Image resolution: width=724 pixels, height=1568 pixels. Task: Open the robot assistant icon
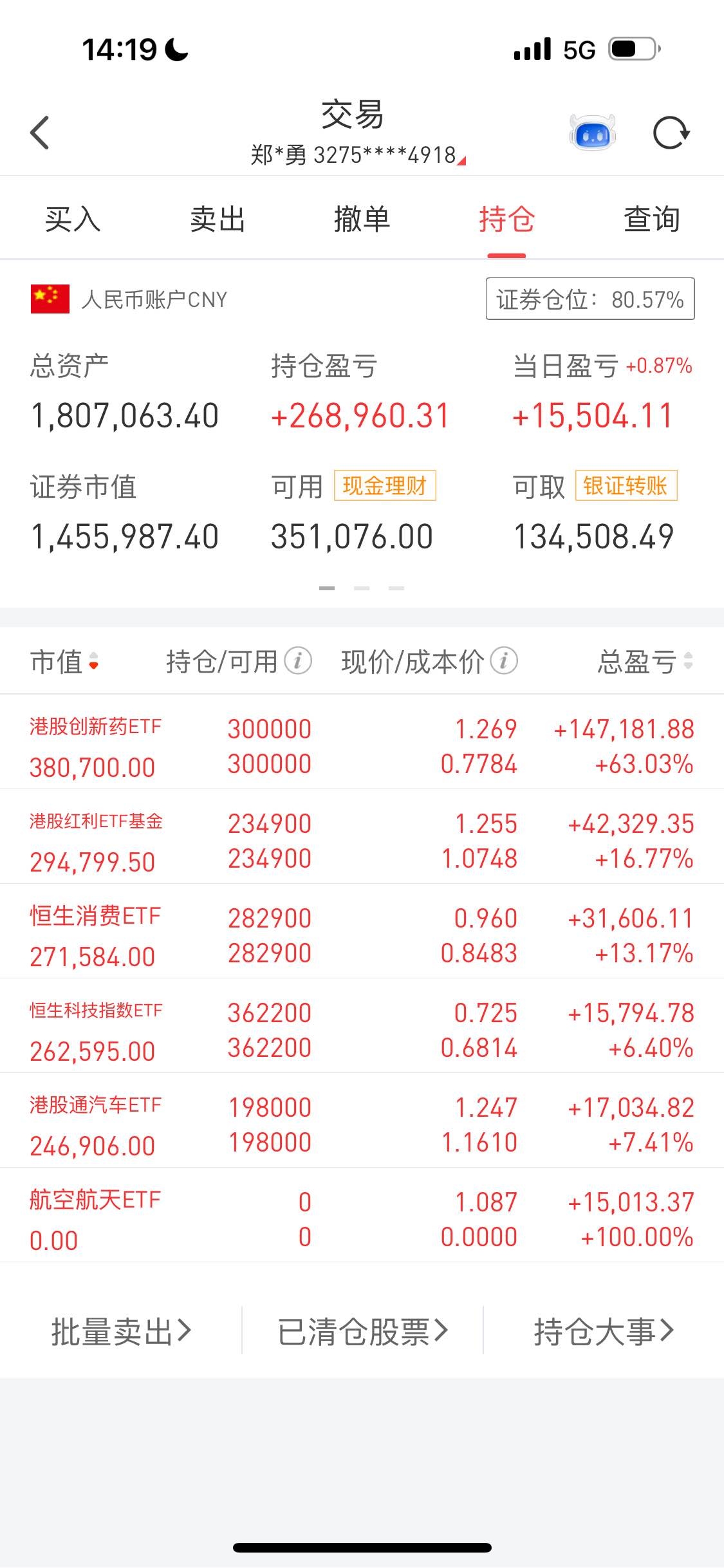(x=593, y=133)
